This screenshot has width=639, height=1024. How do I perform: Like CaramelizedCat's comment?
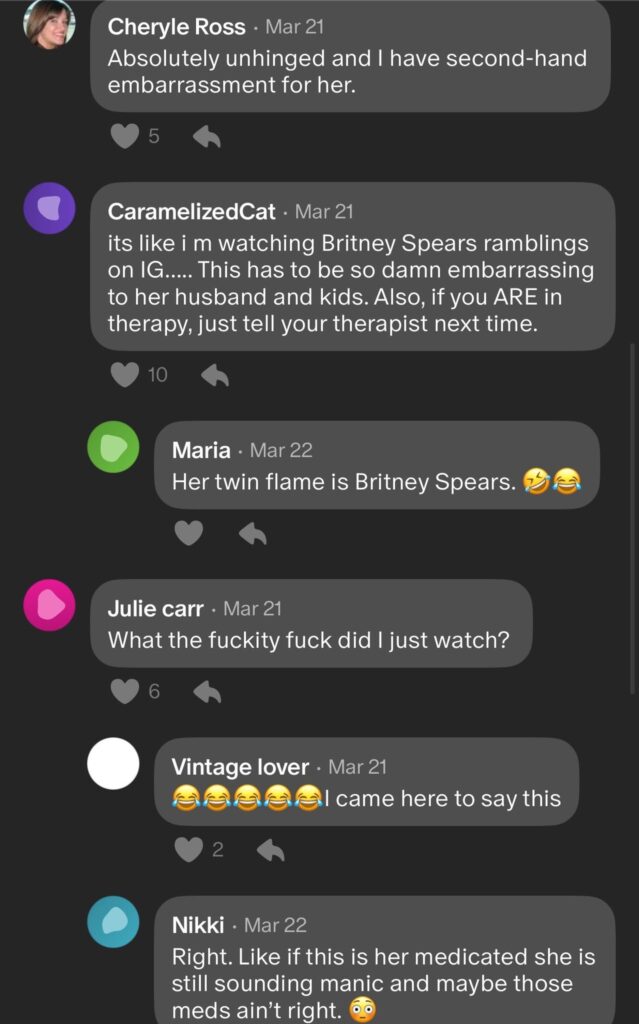point(124,375)
